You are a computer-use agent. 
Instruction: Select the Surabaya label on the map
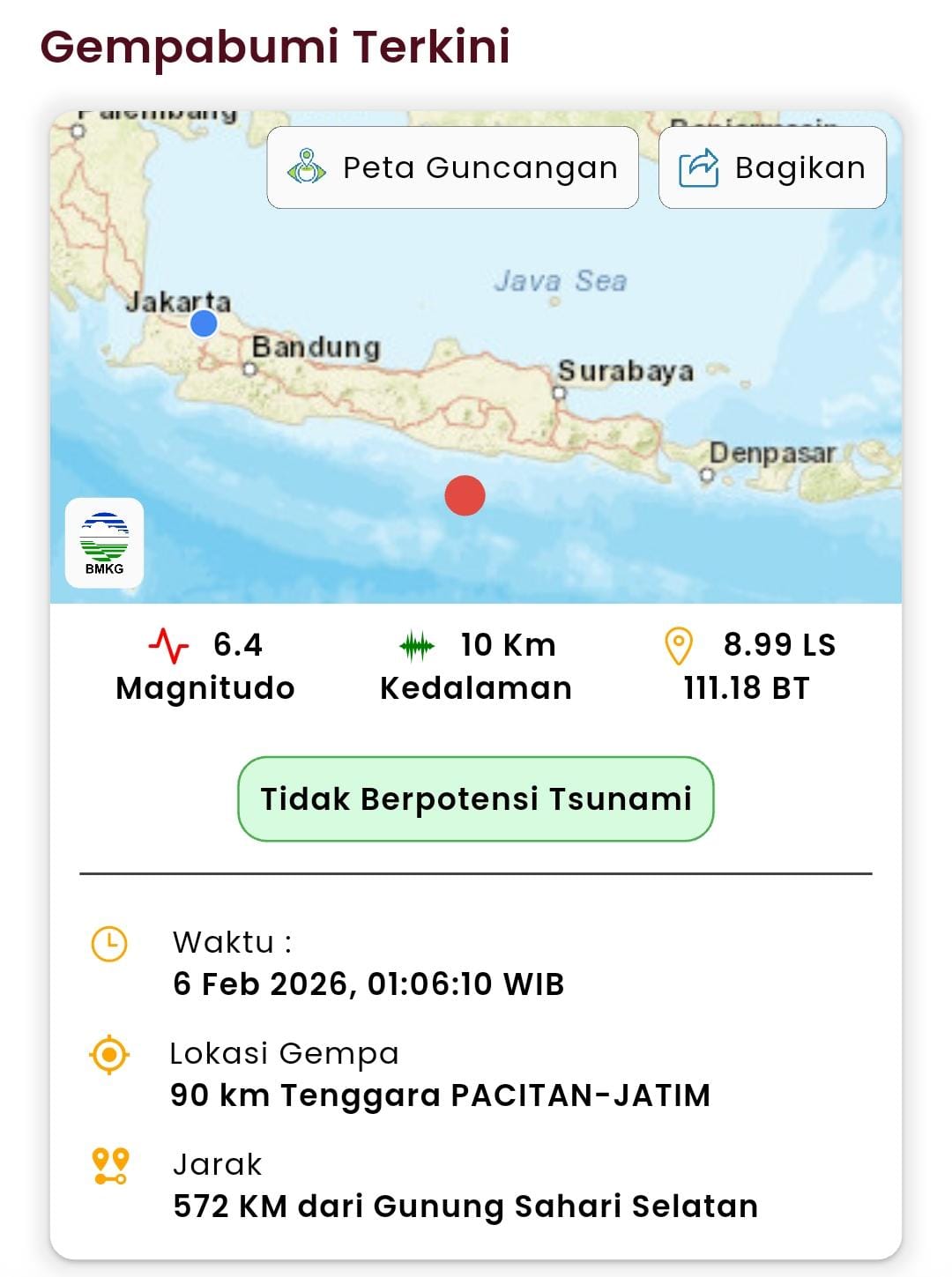pyautogui.click(x=626, y=370)
